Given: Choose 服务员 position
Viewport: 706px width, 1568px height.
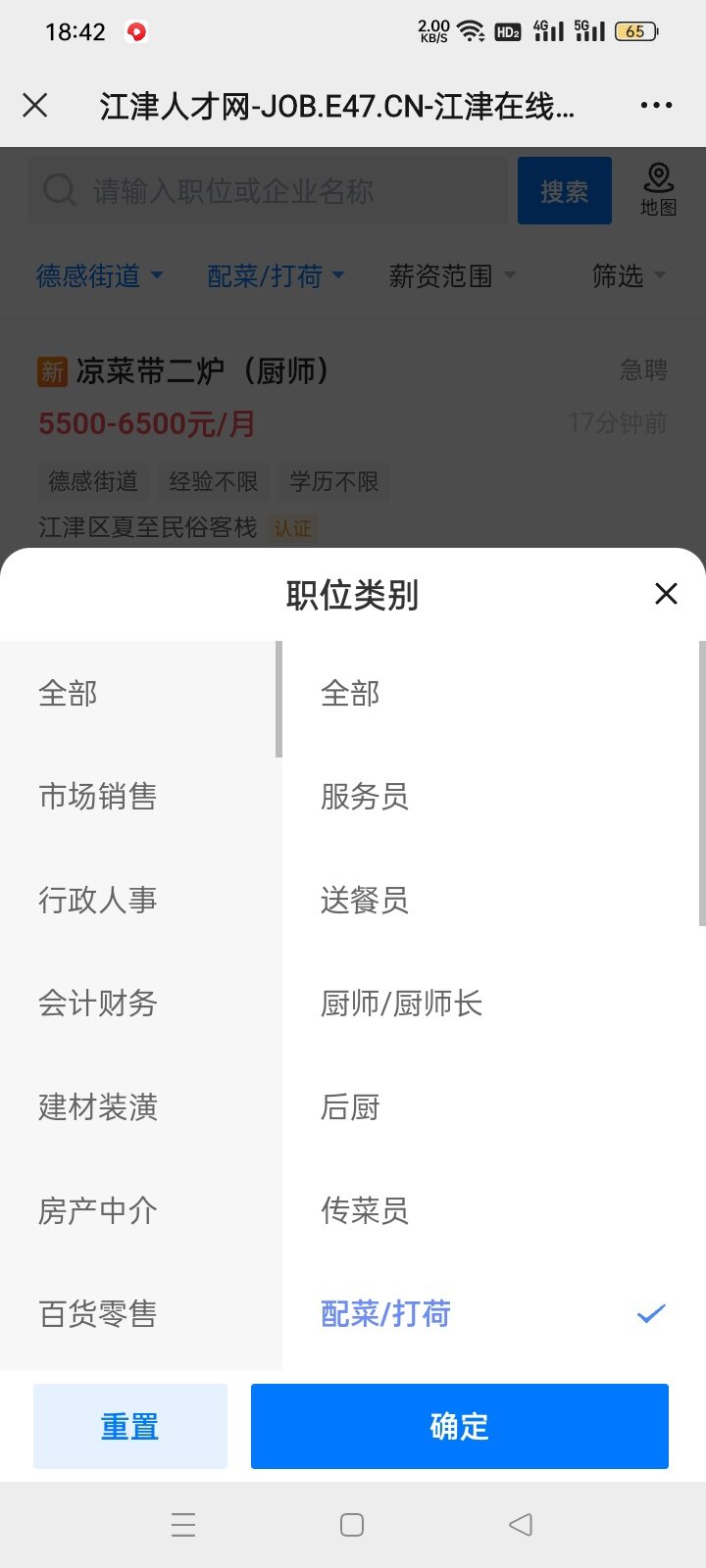Looking at the screenshot, I should click(365, 797).
